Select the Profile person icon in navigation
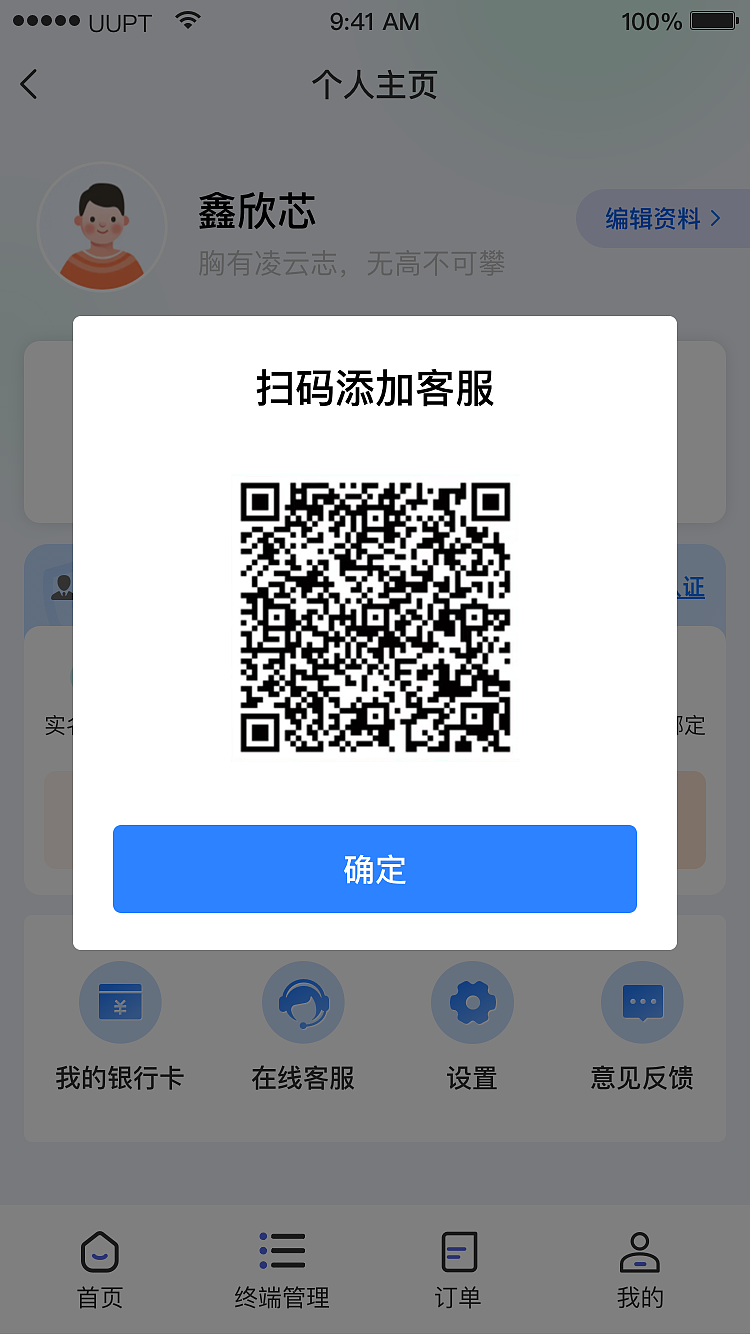Image resolution: width=750 pixels, height=1334 pixels. click(639, 1250)
